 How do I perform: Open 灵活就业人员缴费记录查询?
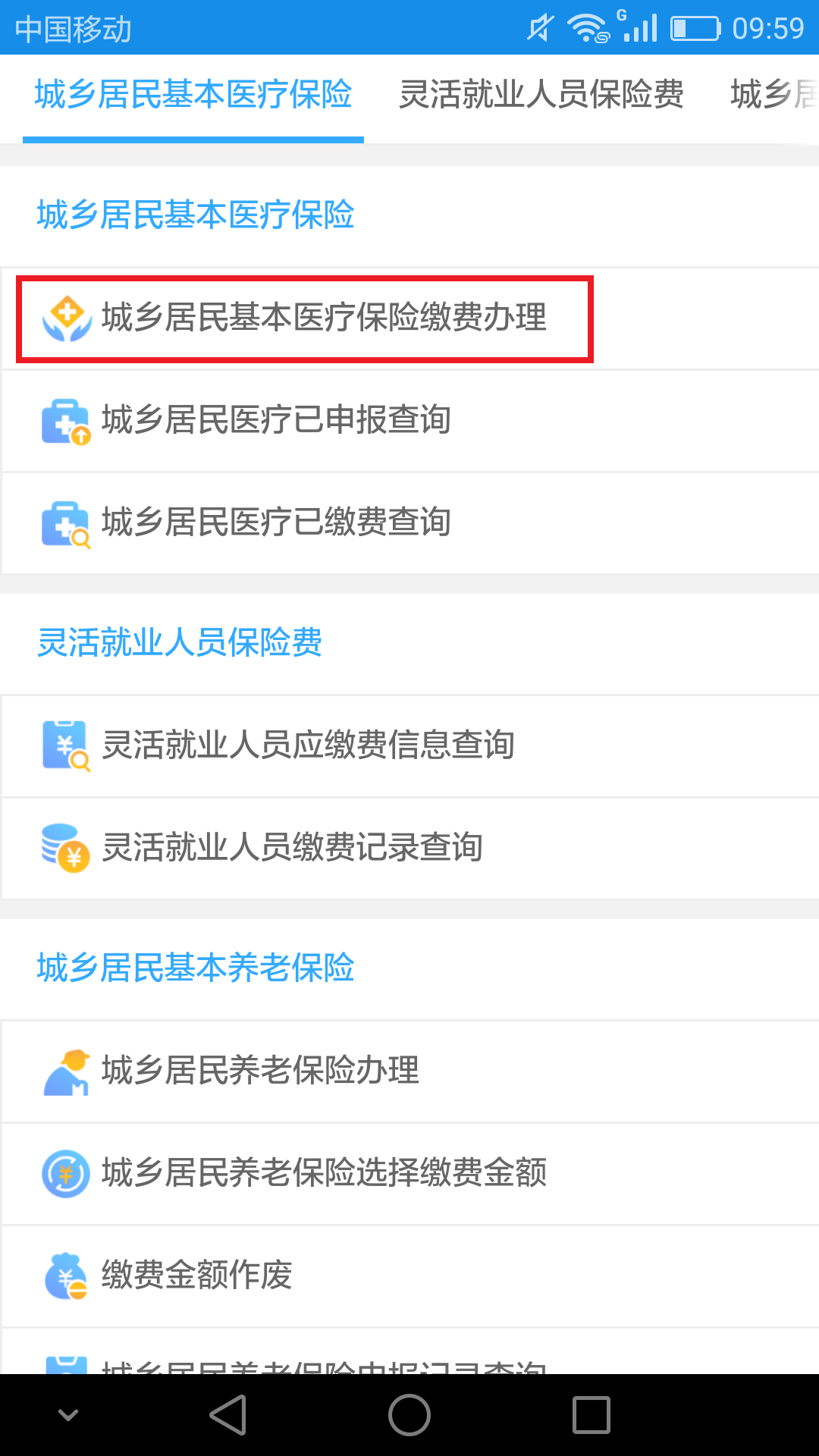(409, 849)
